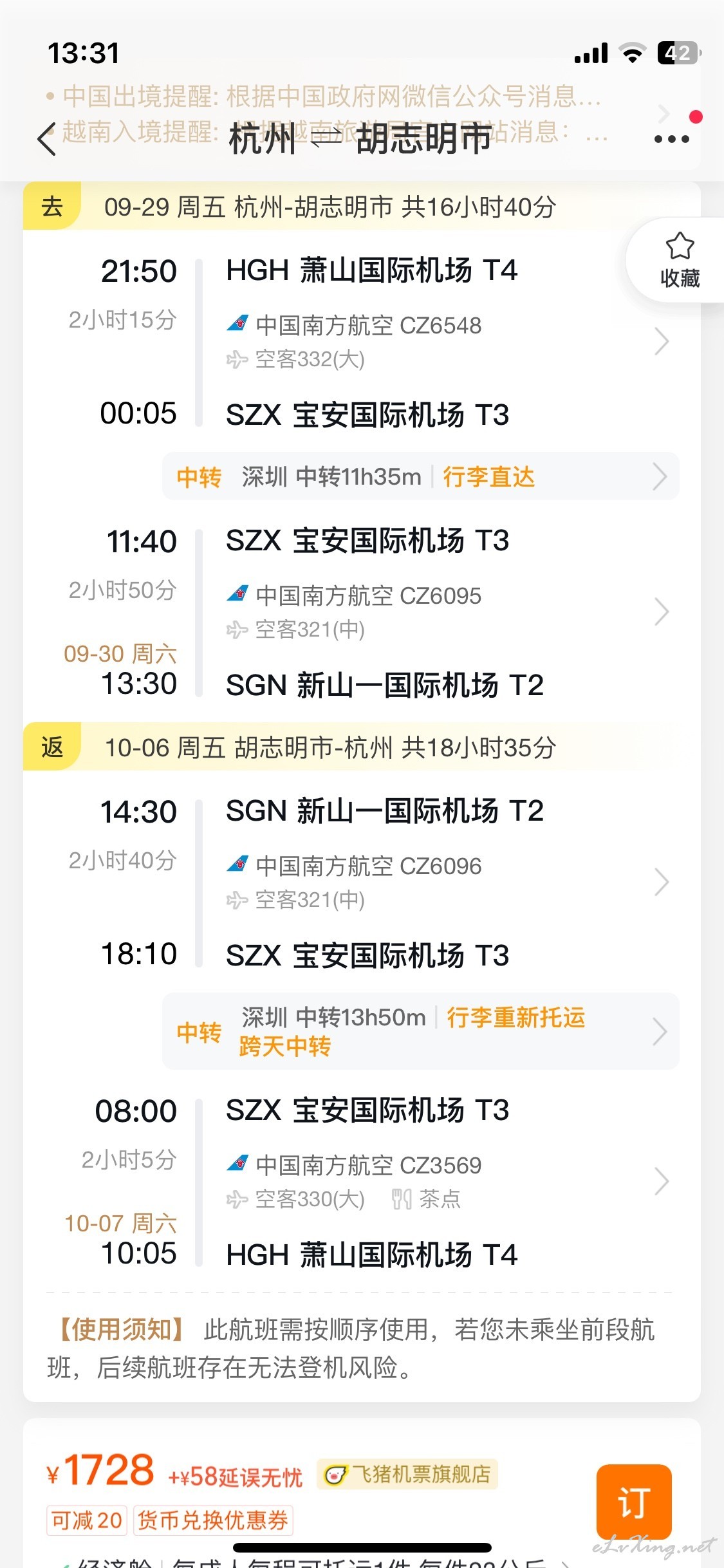
Task: View the 13h50m overnight transfer details
Action: [421, 1031]
